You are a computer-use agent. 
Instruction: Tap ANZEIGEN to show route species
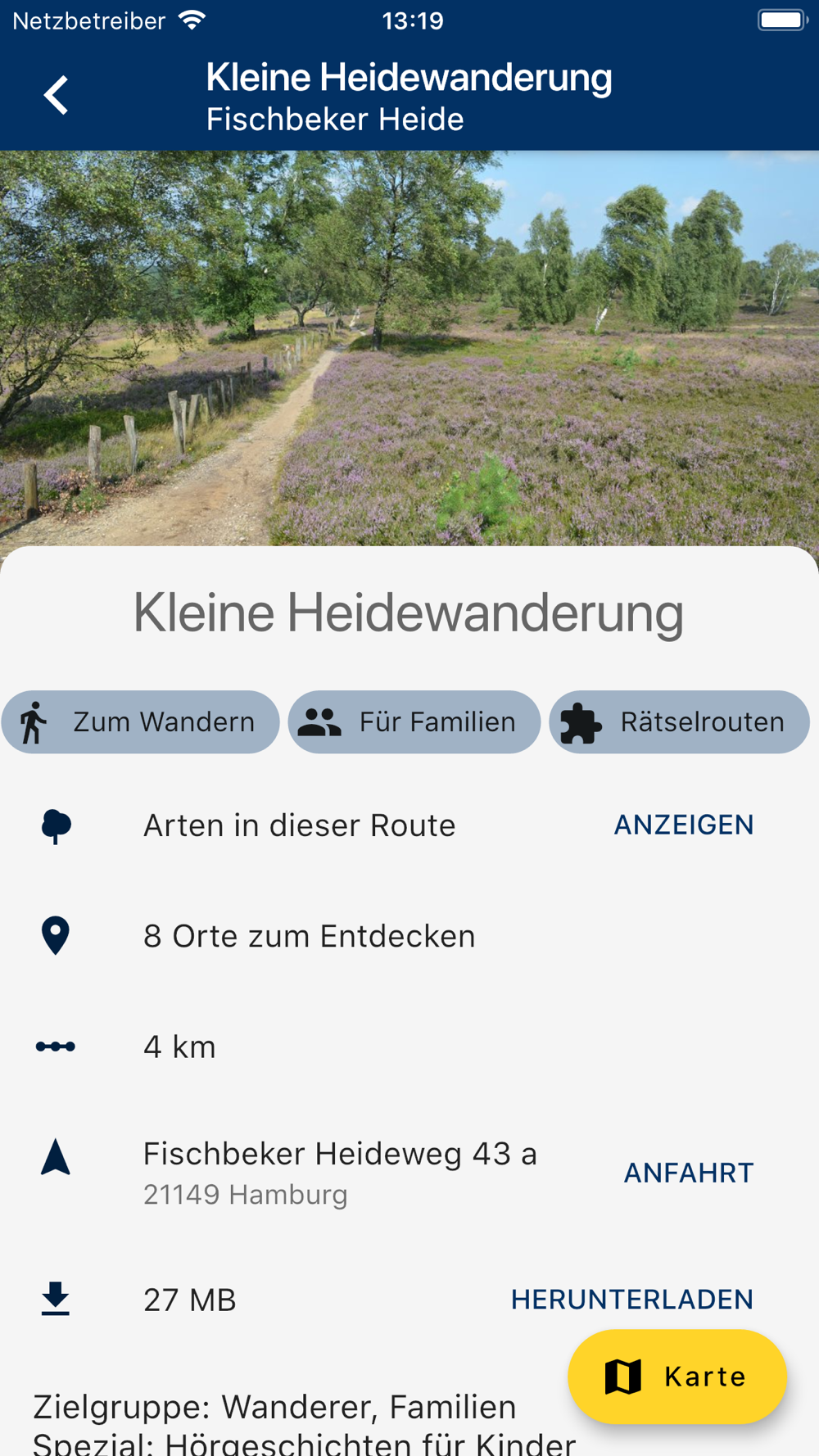point(684,825)
